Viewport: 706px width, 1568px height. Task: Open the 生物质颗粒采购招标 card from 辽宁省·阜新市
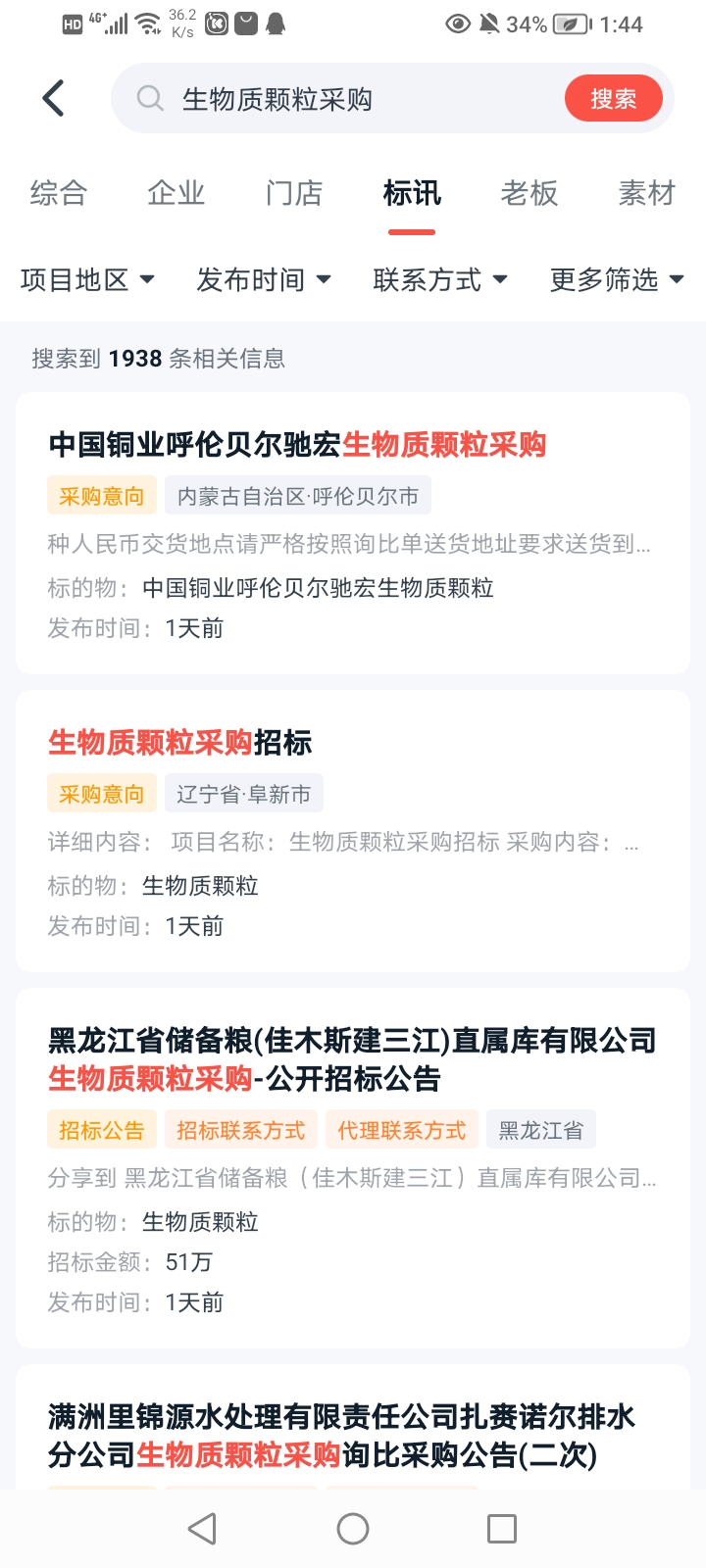tap(353, 831)
